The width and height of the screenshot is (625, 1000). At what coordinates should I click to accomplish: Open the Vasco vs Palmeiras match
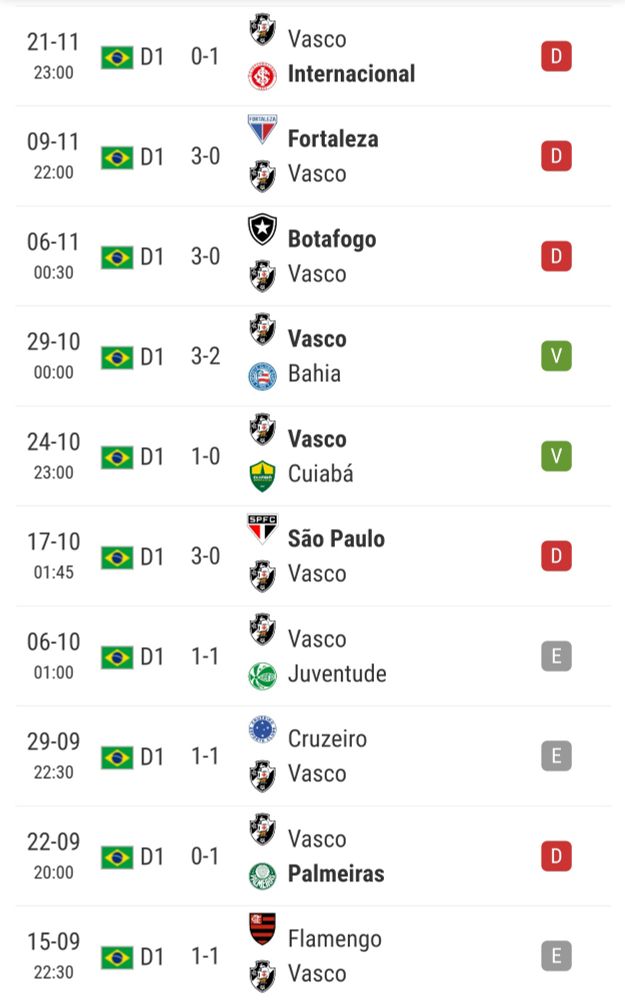[x=312, y=856]
